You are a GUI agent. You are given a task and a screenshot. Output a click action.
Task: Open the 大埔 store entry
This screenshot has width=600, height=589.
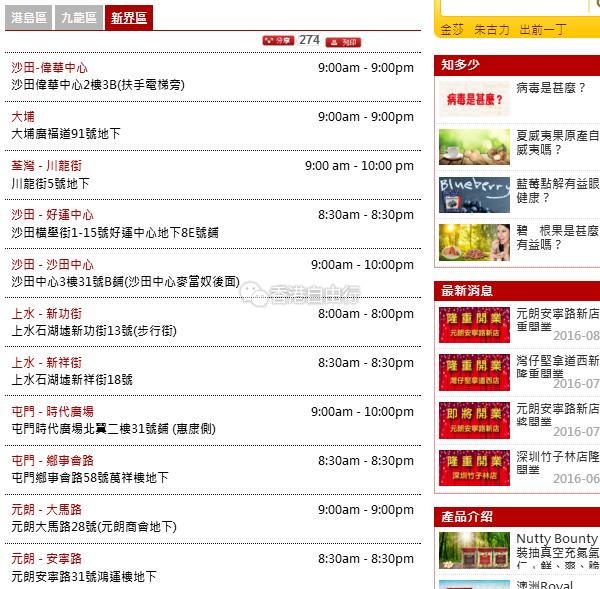(23, 117)
